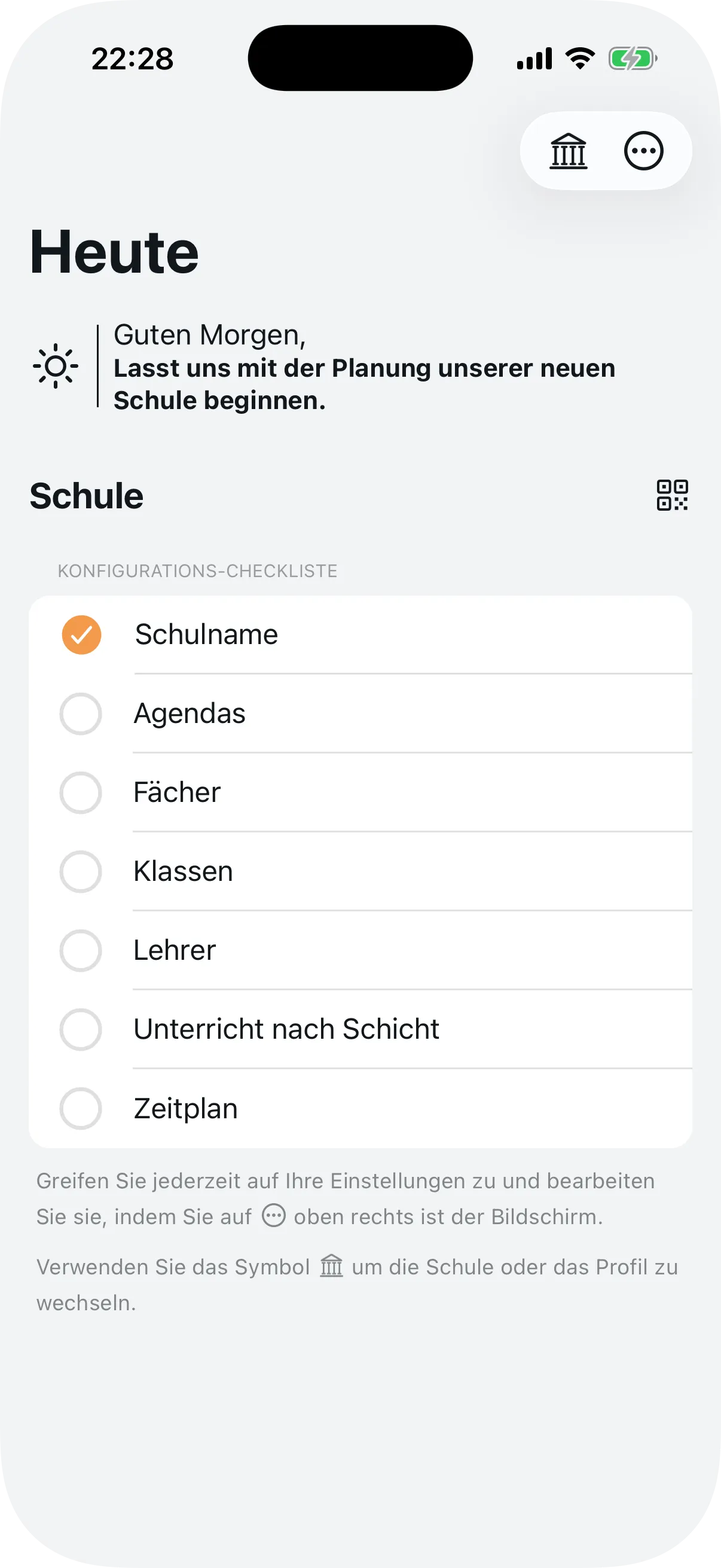Open the Zeitplan configuration step

point(185,1109)
